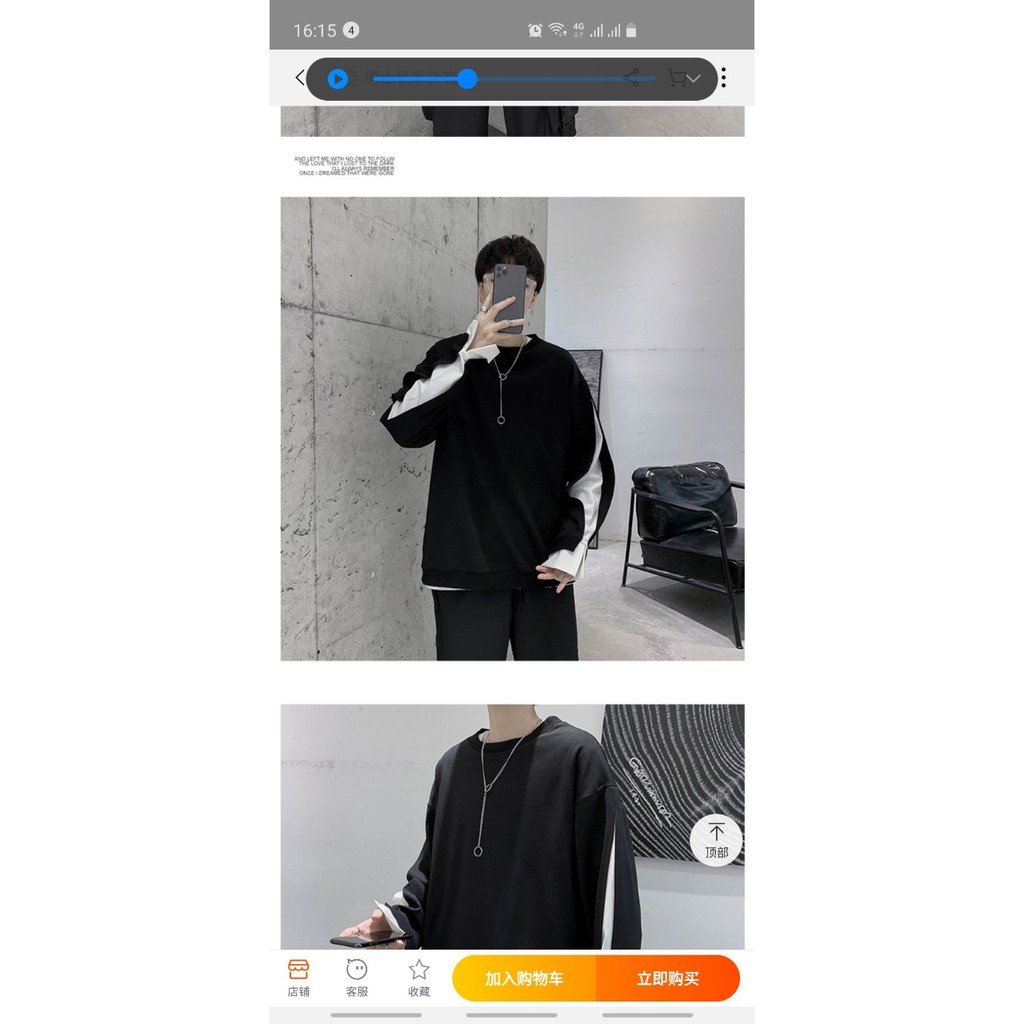Go back using the top-left arrow
The width and height of the screenshot is (1024, 1024).
point(299,78)
